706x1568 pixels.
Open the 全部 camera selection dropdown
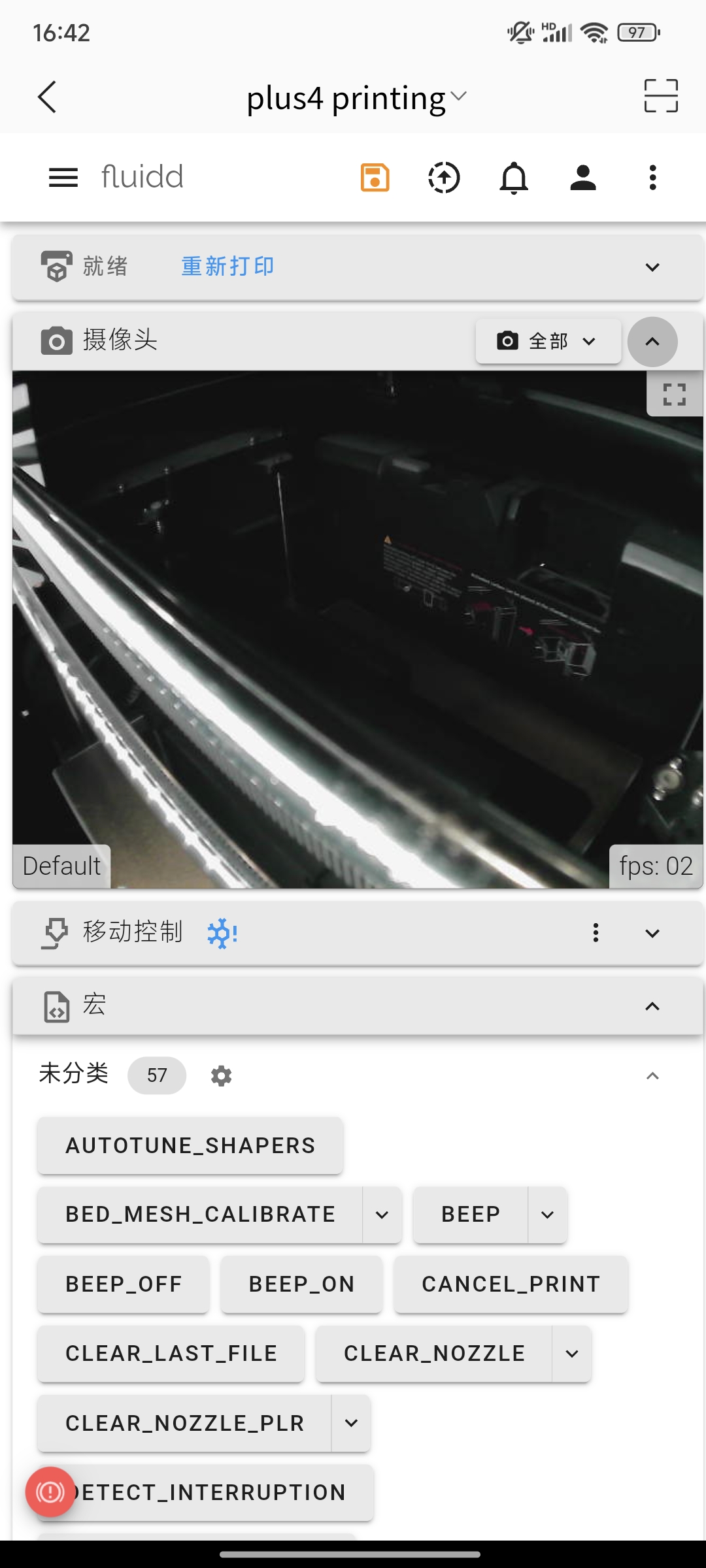[x=548, y=341]
